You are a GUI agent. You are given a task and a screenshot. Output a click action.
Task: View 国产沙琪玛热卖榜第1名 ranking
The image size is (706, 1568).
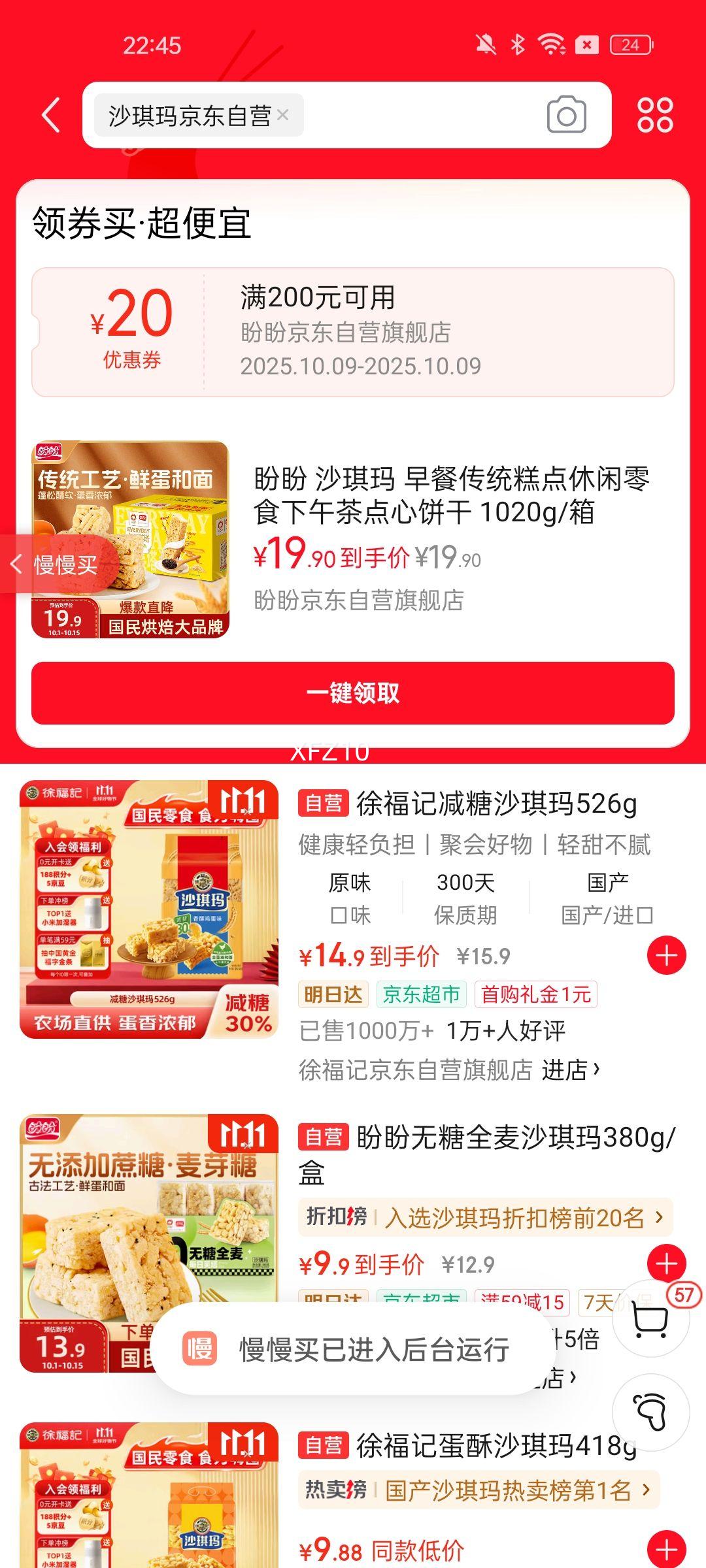click(x=479, y=1491)
